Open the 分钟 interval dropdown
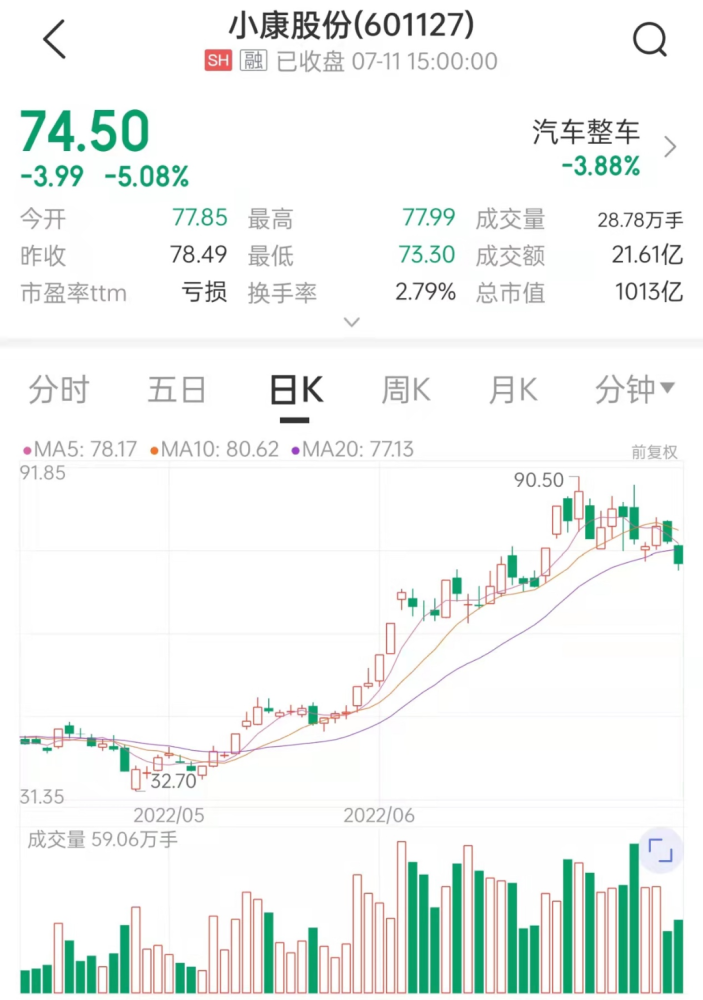The width and height of the screenshot is (703, 1000). click(634, 390)
